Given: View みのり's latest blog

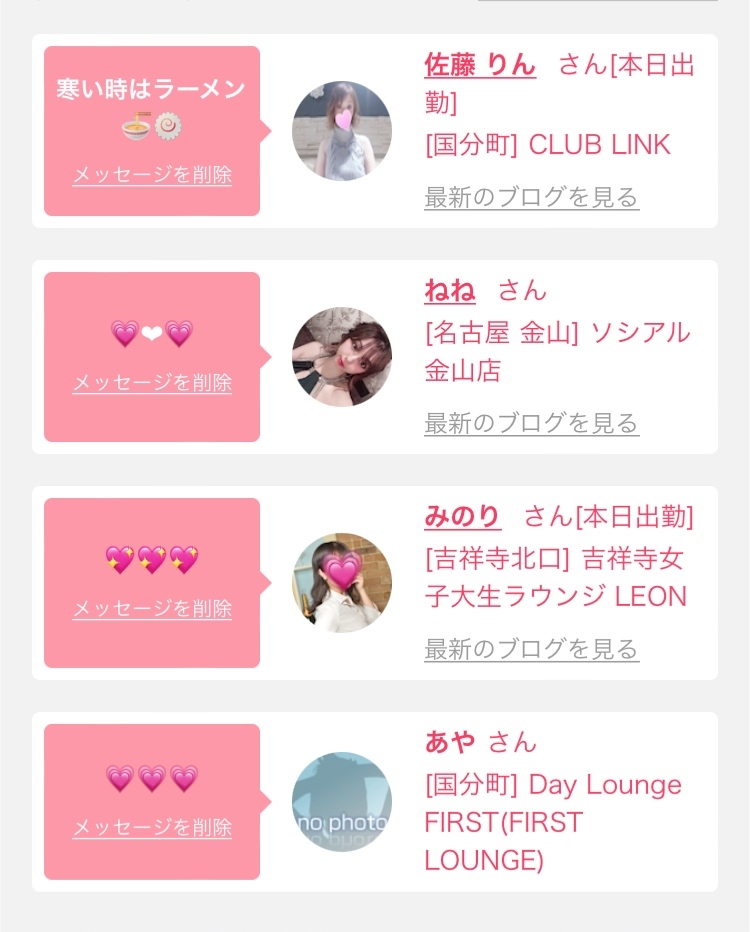Looking at the screenshot, I should click(x=531, y=649).
